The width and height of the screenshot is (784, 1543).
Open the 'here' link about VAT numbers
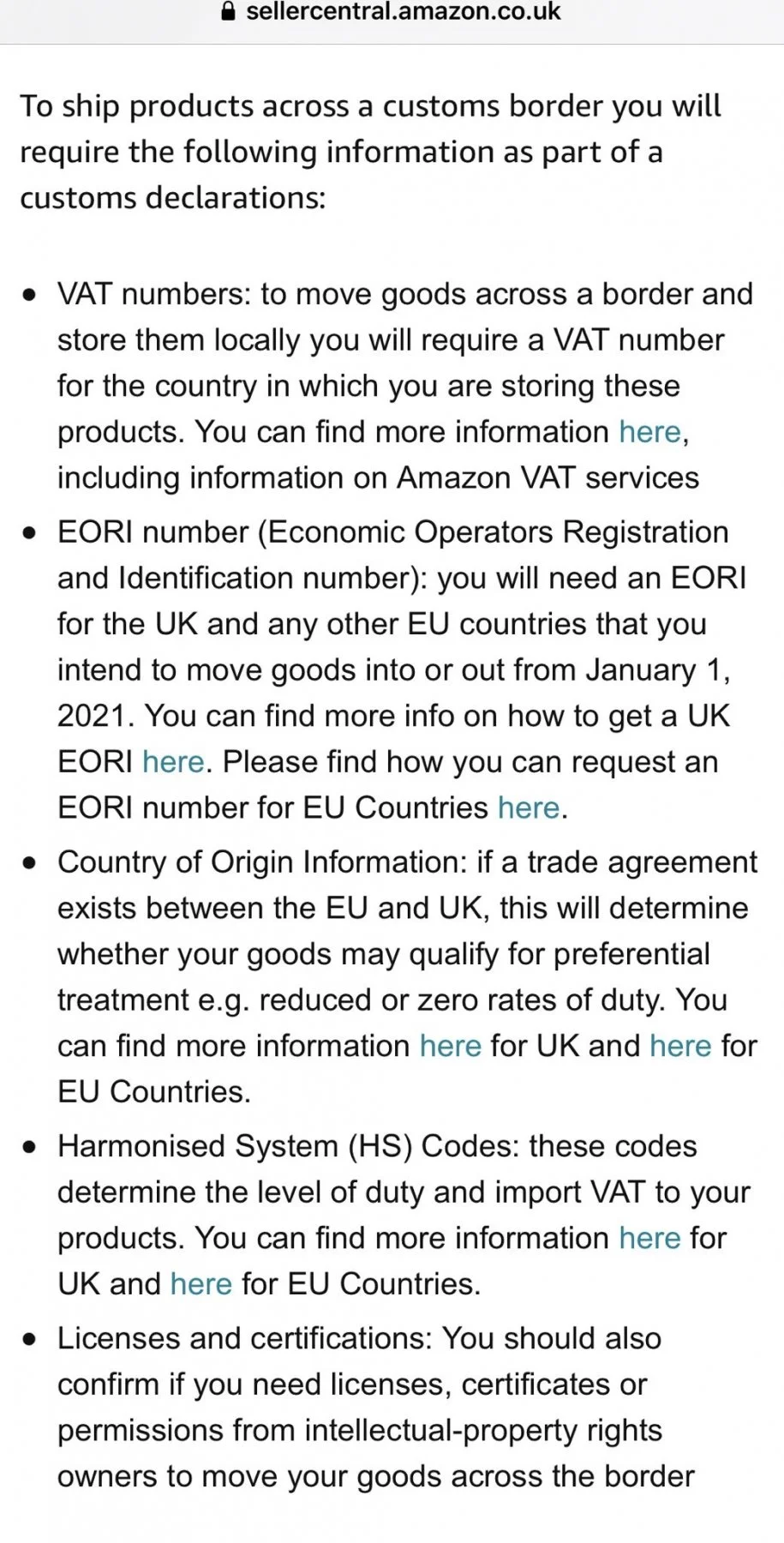[x=650, y=431]
